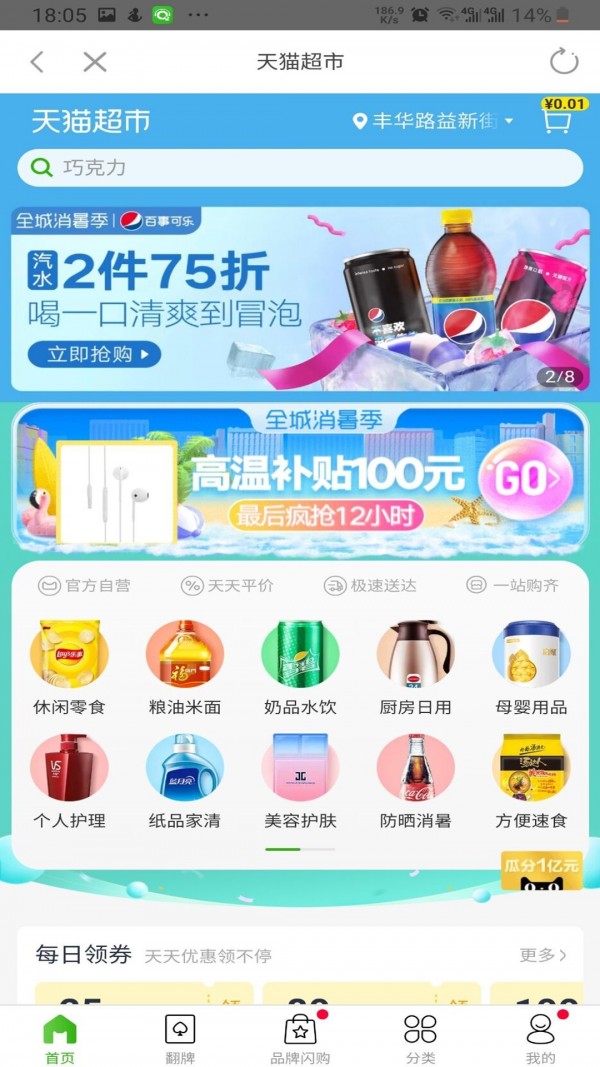600x1067 pixels.
Task: Tap 立即抢购 on the Pepsi banner
Action: (95, 353)
